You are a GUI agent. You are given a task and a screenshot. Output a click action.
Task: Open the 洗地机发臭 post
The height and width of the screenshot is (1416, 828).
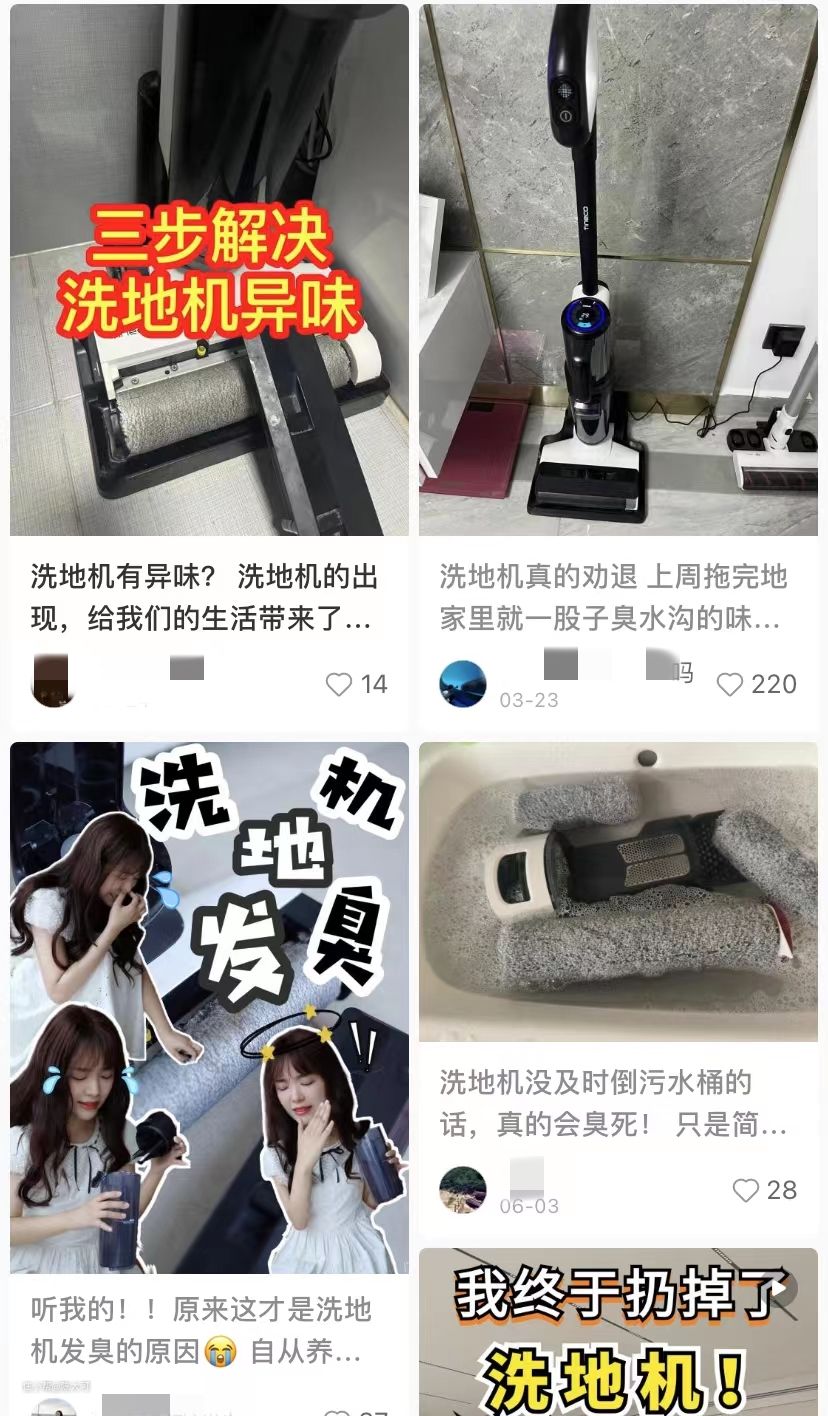pyautogui.click(x=209, y=1008)
